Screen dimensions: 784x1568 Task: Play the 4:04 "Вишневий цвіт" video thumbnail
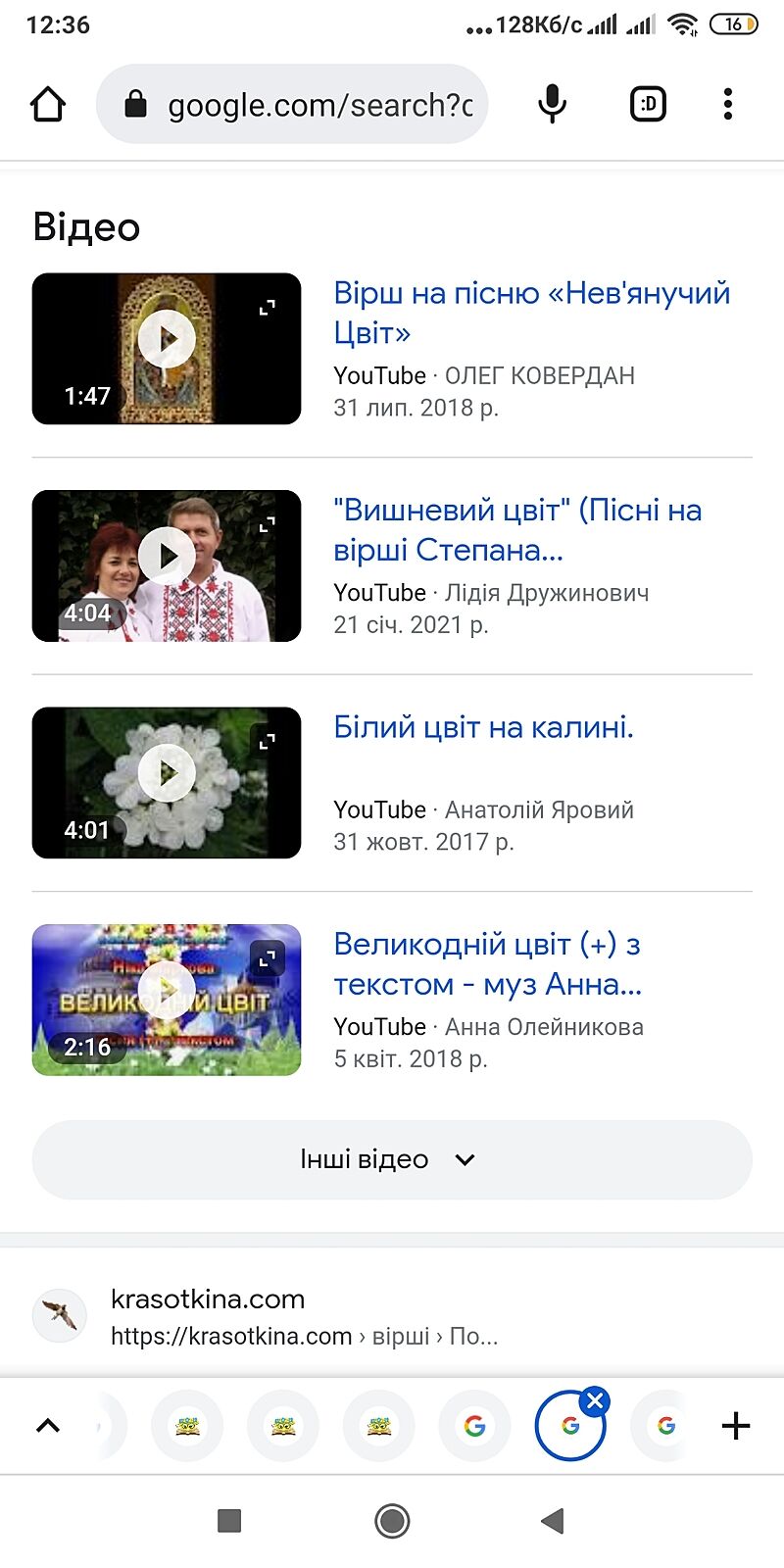pos(167,565)
